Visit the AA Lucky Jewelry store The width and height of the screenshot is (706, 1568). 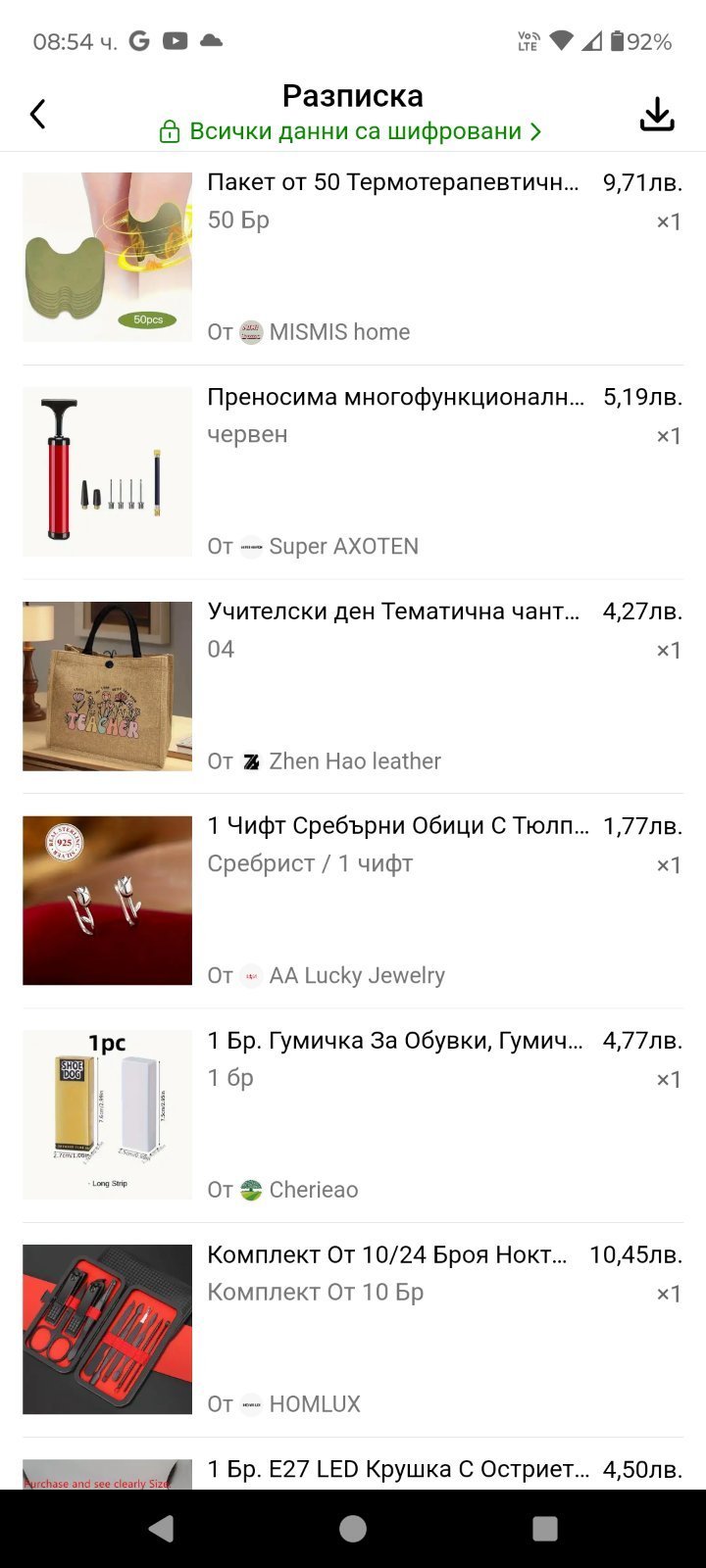coord(356,976)
